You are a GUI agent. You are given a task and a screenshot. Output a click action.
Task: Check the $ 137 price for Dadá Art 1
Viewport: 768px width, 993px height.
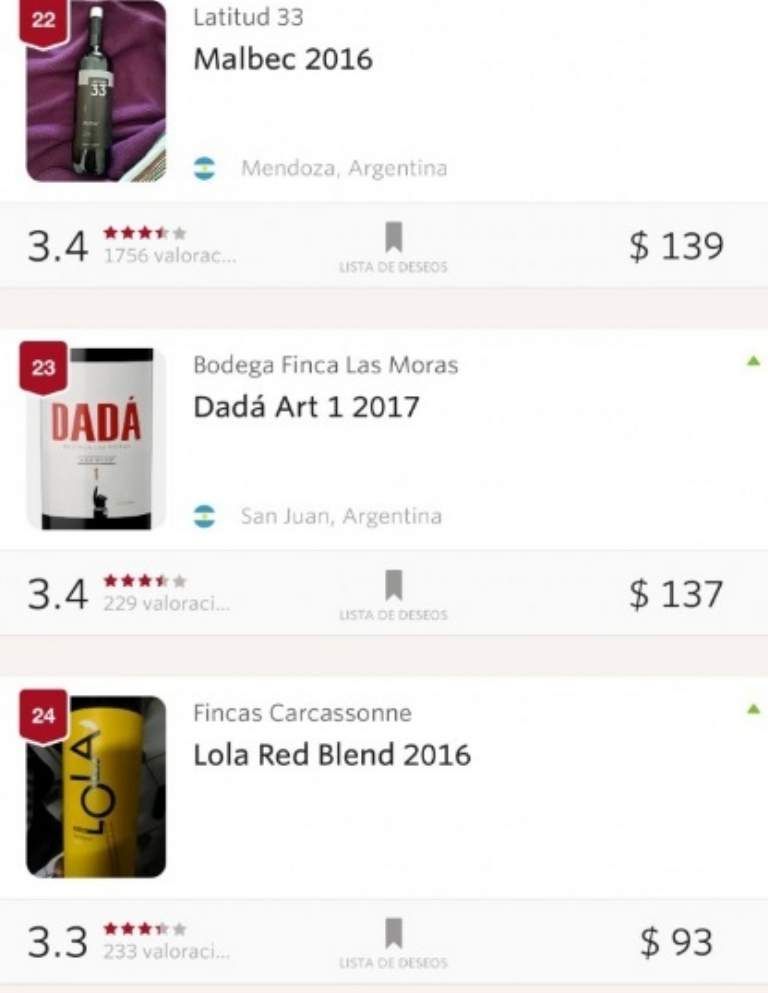point(676,594)
